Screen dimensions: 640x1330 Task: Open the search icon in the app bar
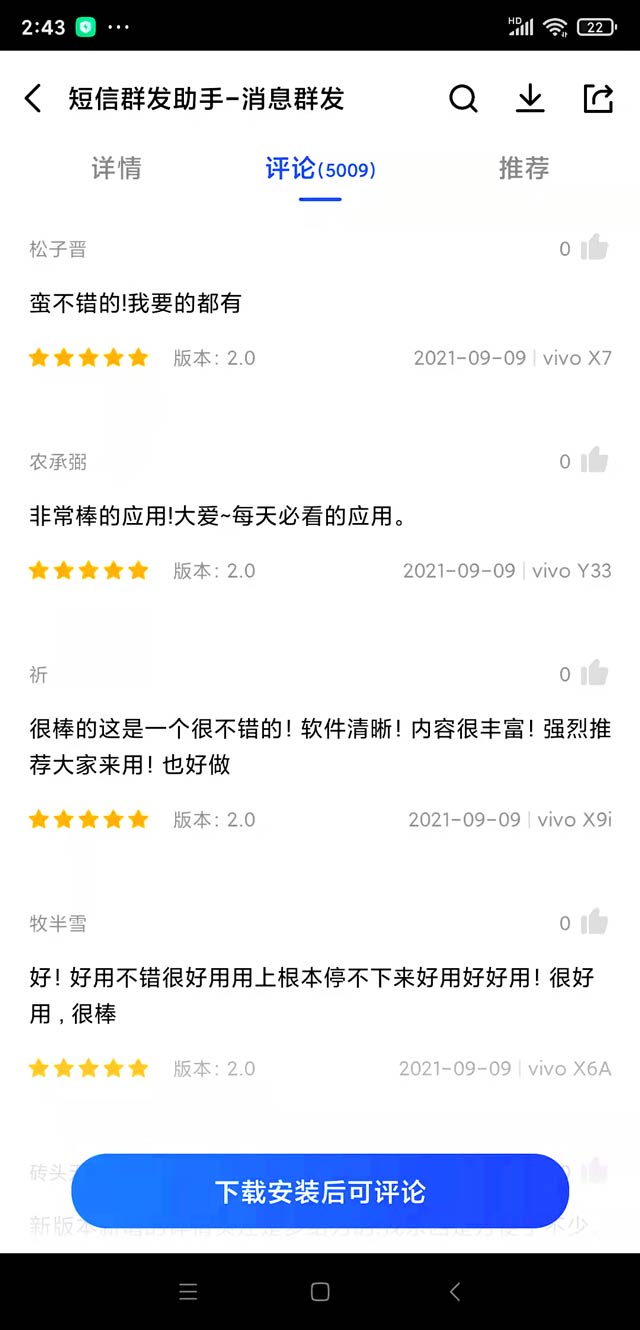pos(463,99)
